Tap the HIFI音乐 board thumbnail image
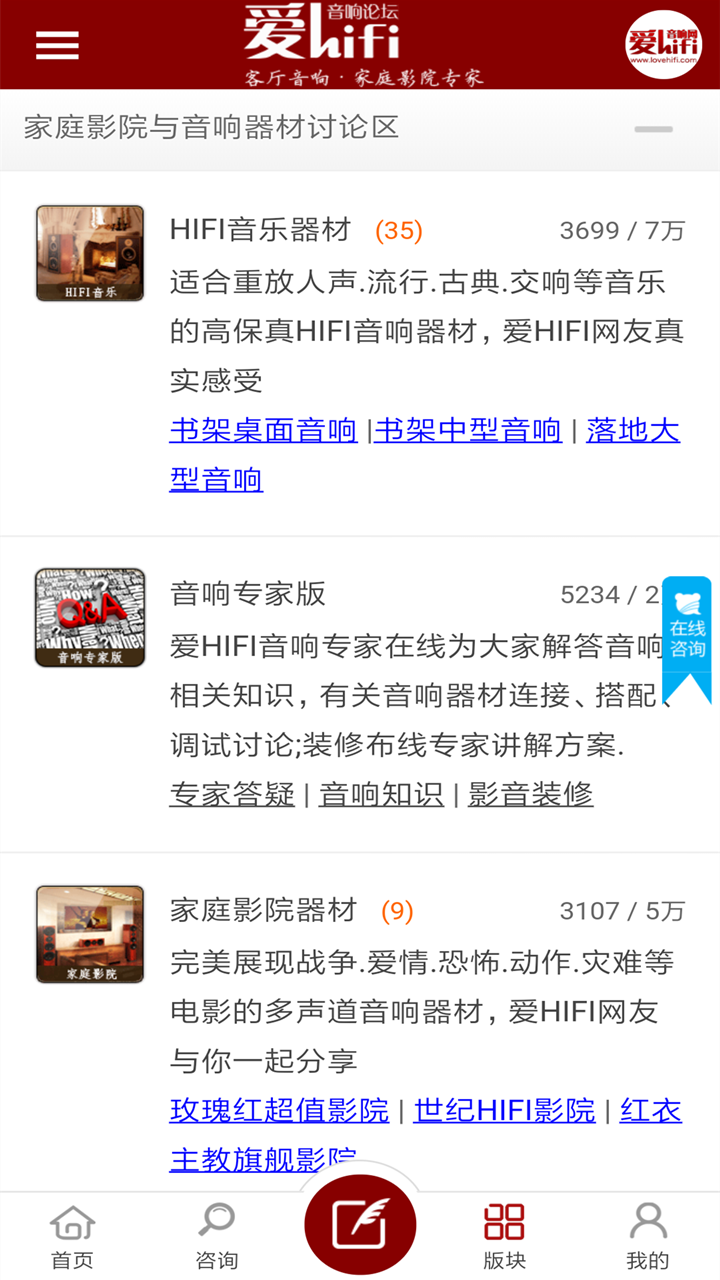 coord(90,253)
